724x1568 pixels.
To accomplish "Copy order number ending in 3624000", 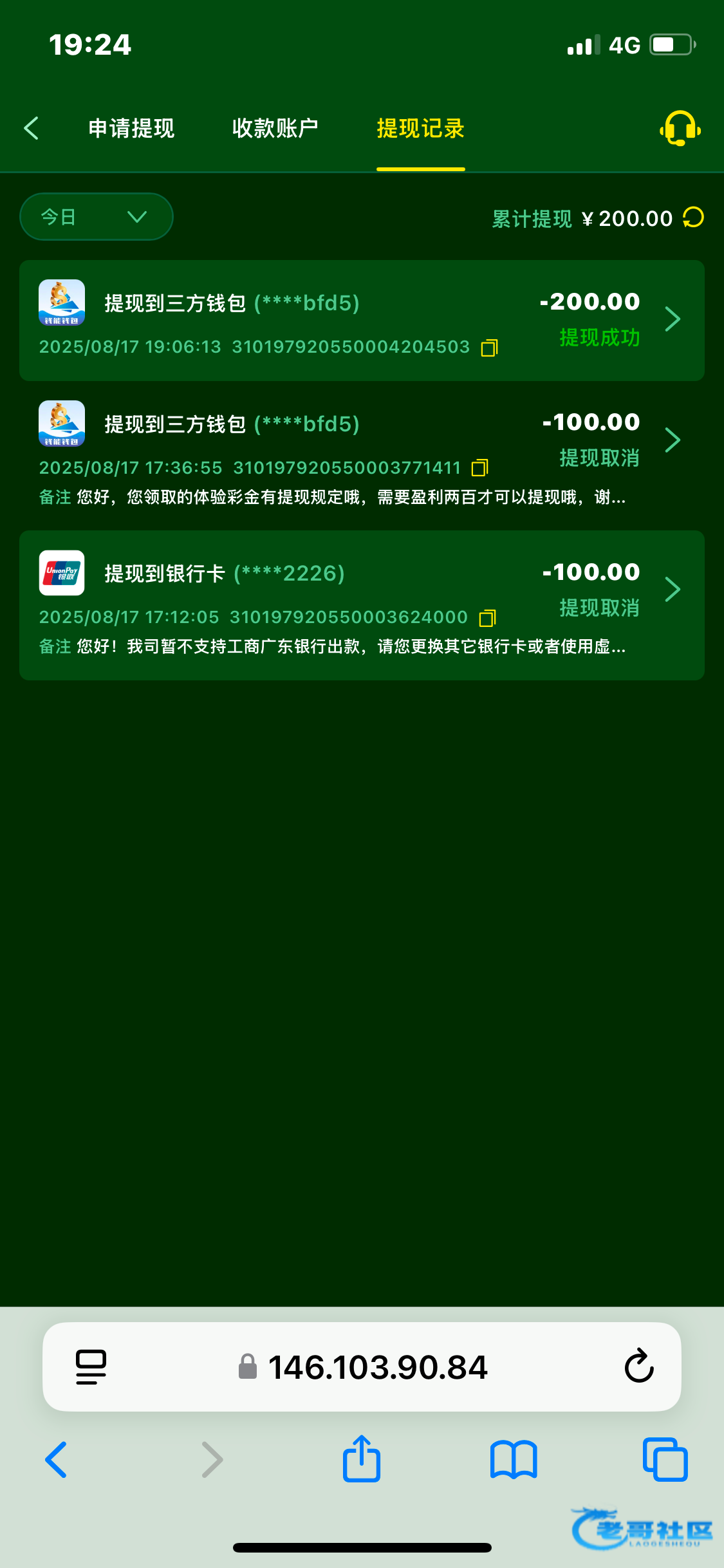I will [x=488, y=618].
